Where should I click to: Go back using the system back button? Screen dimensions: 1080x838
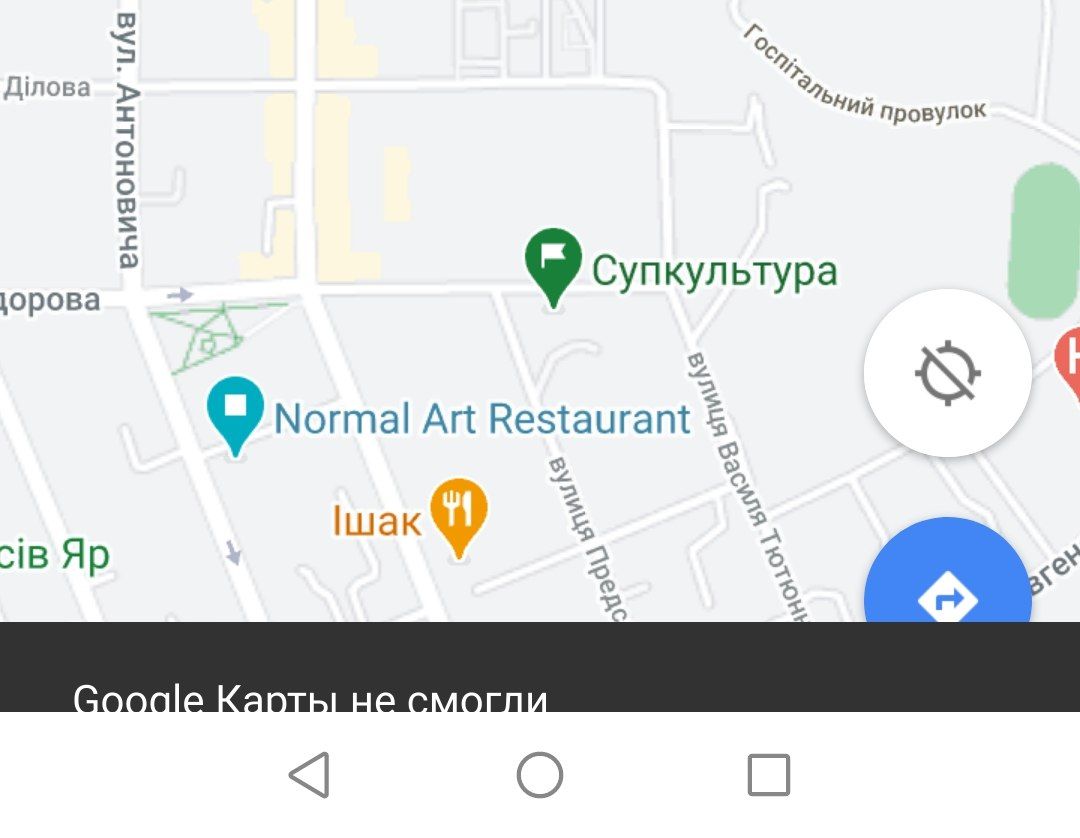coord(310,775)
